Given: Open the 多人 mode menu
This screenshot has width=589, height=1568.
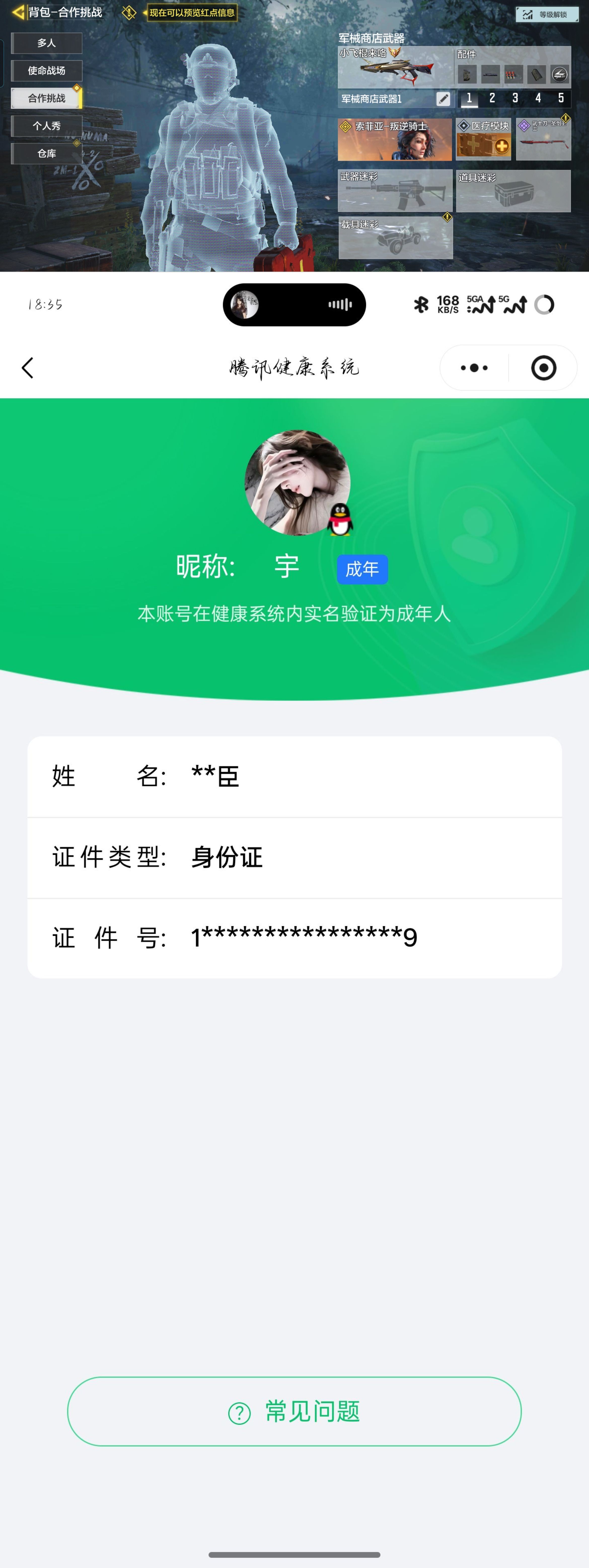Looking at the screenshot, I should pyautogui.click(x=46, y=43).
